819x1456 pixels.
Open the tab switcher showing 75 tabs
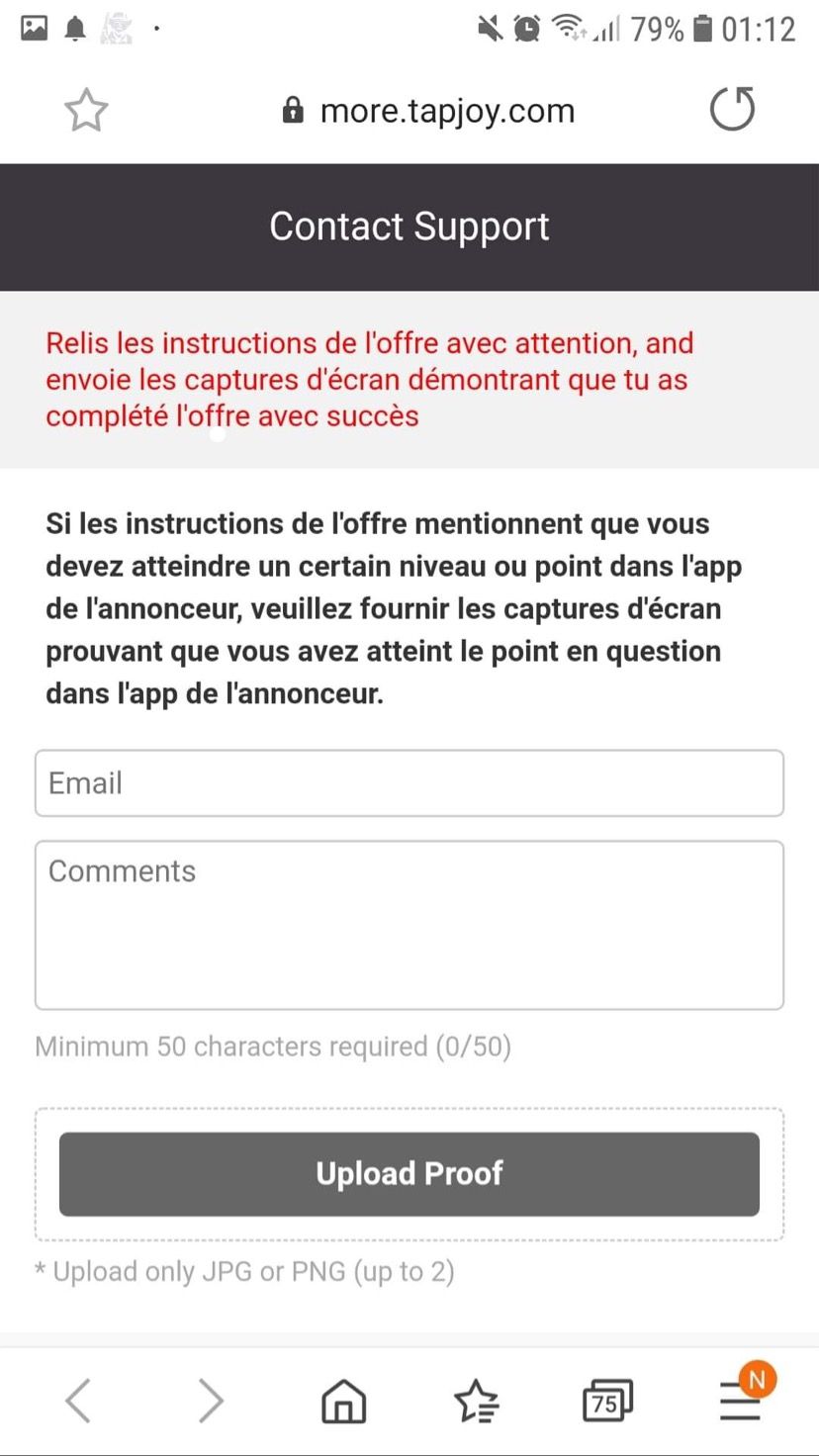[607, 1401]
